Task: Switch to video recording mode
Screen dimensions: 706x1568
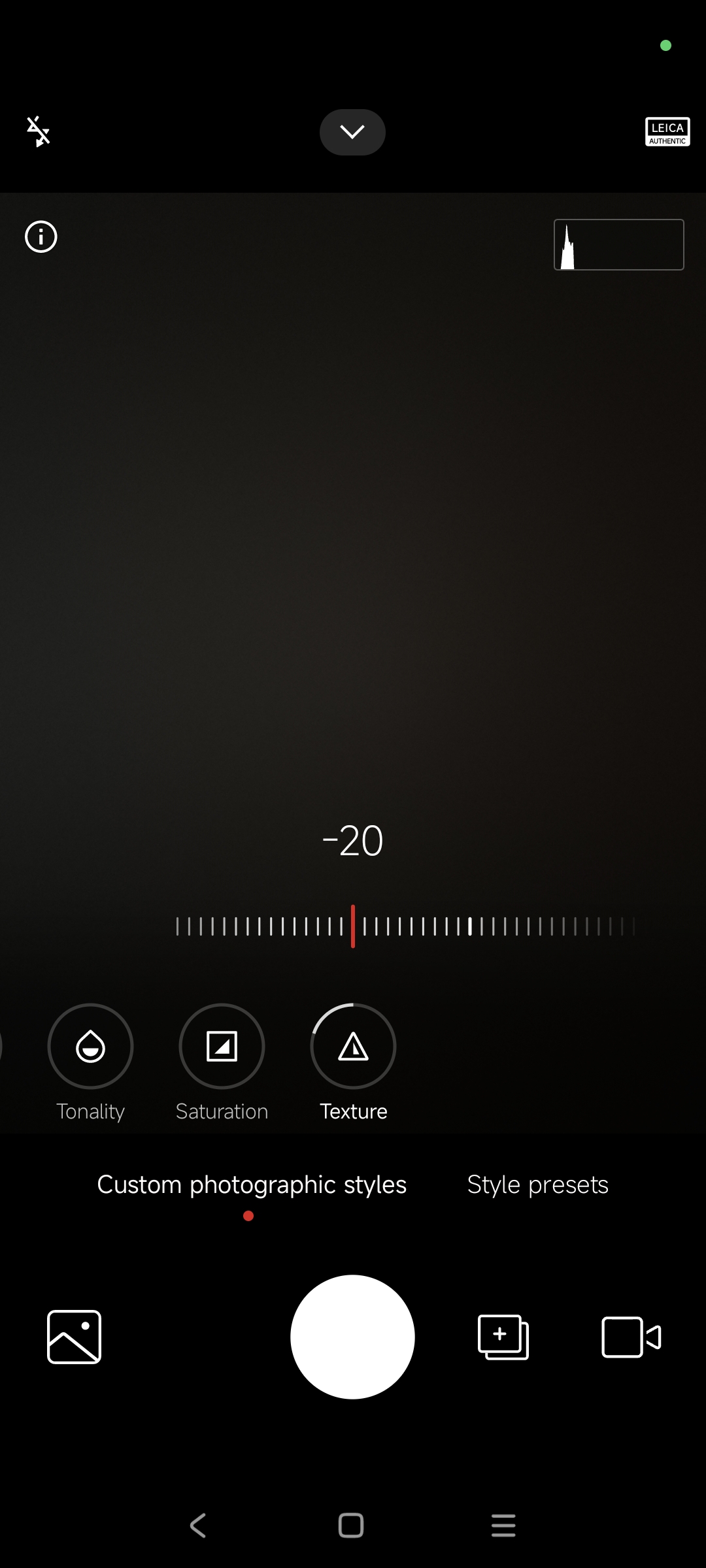Action: pos(631,1337)
